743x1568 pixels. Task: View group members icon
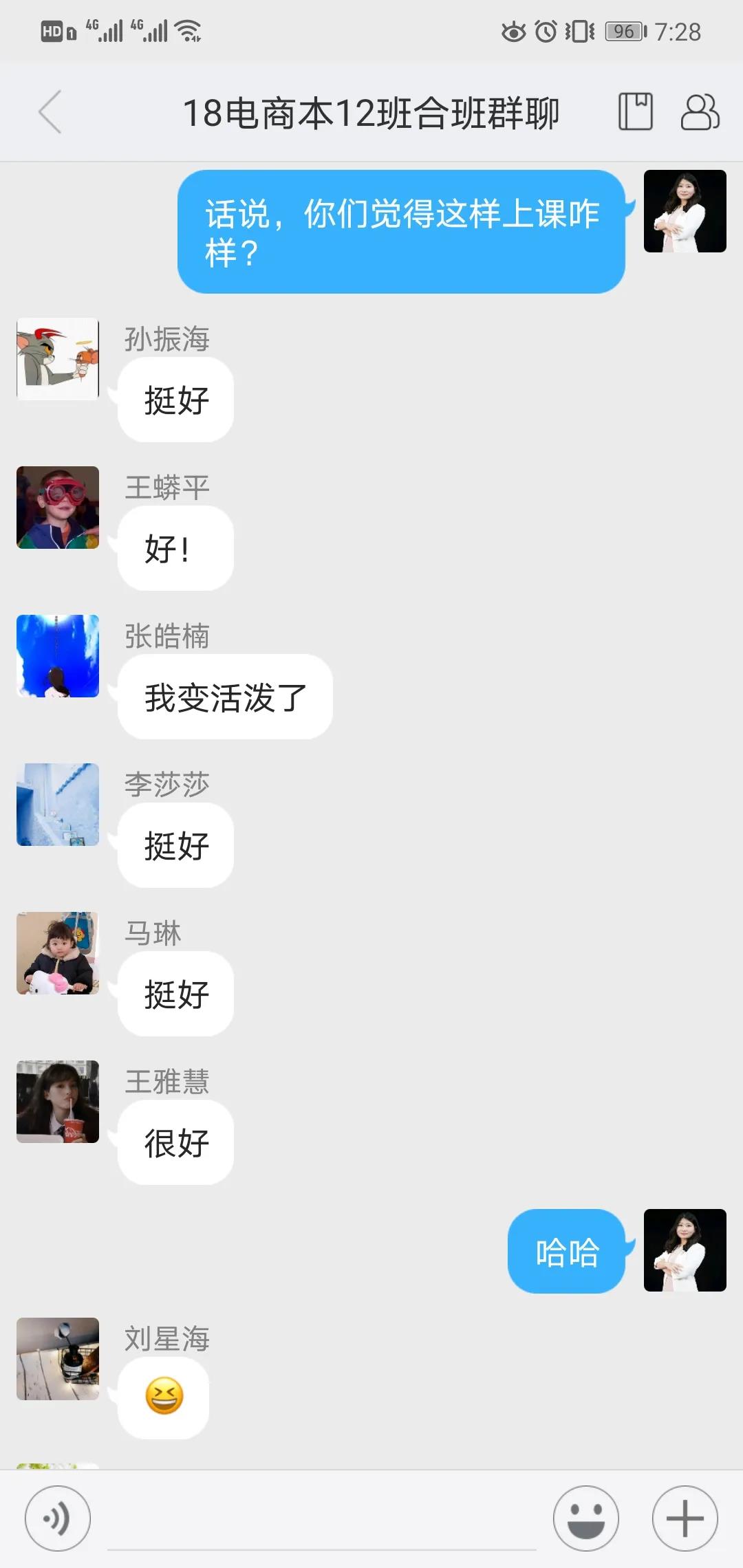click(x=700, y=111)
